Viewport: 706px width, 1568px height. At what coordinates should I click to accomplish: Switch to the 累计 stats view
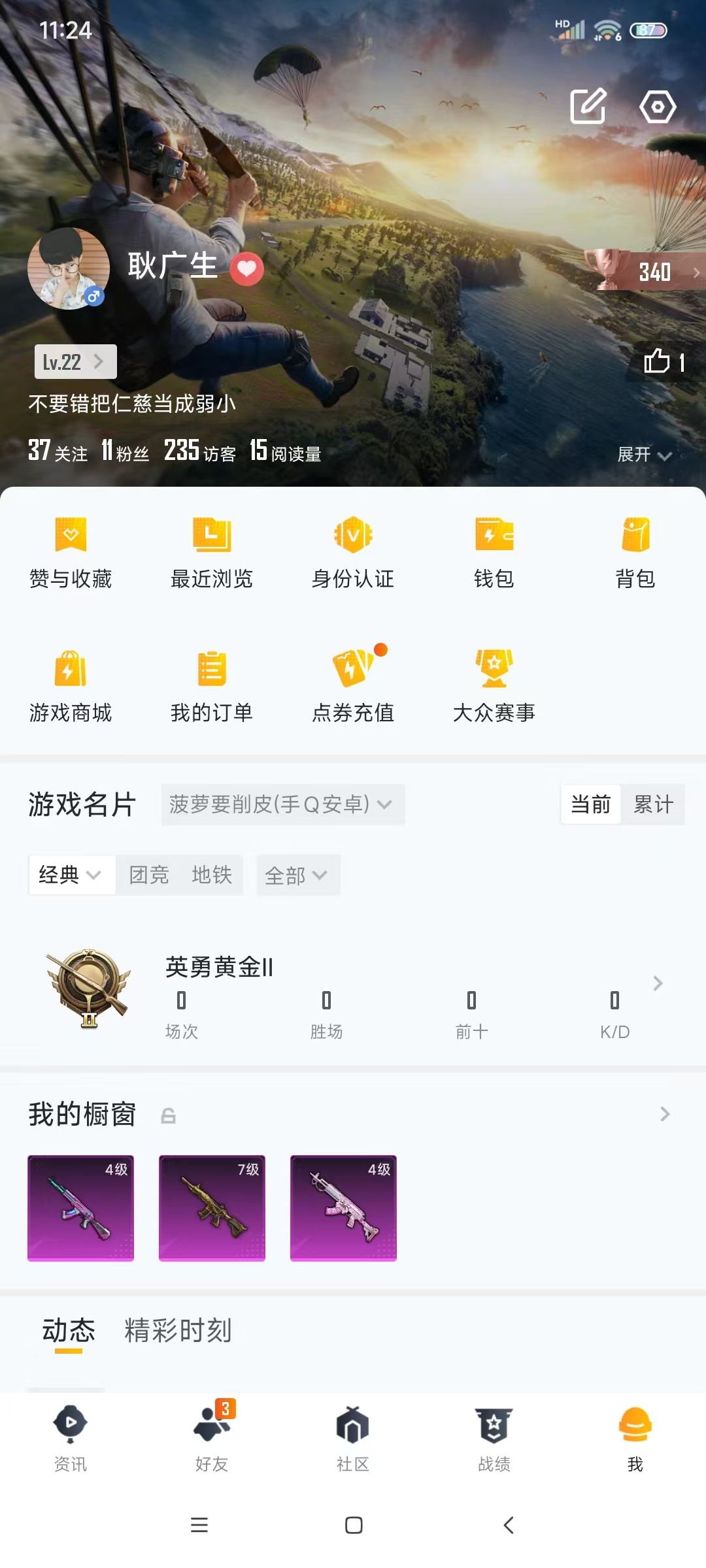653,804
